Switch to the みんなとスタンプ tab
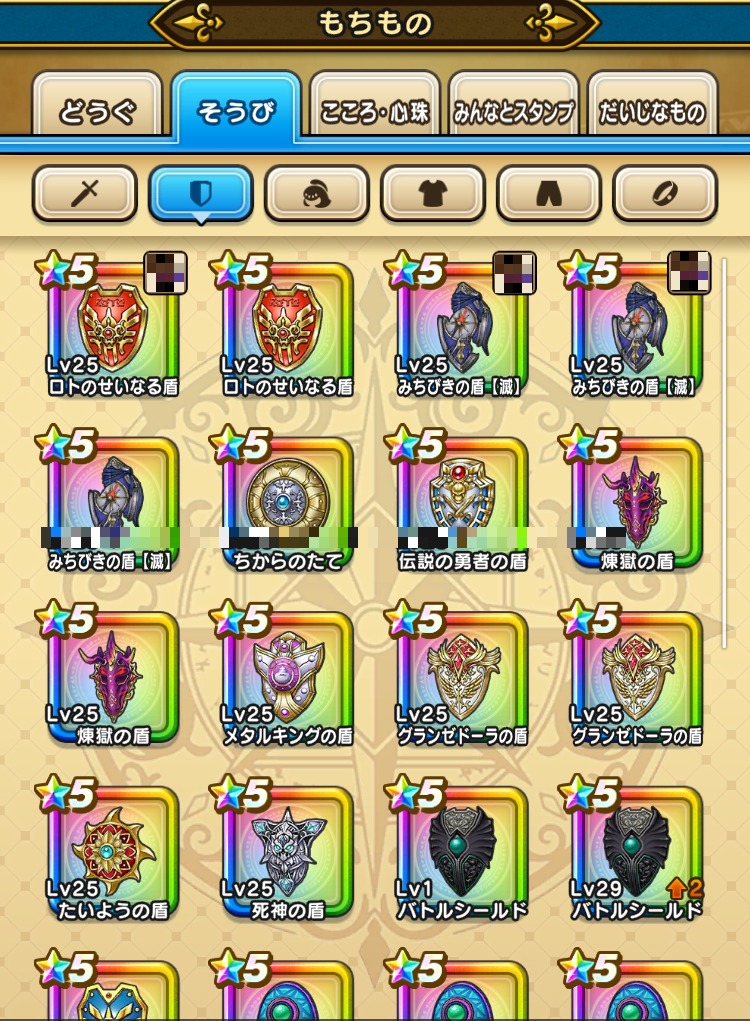This screenshot has height=1021, width=750. click(x=514, y=111)
